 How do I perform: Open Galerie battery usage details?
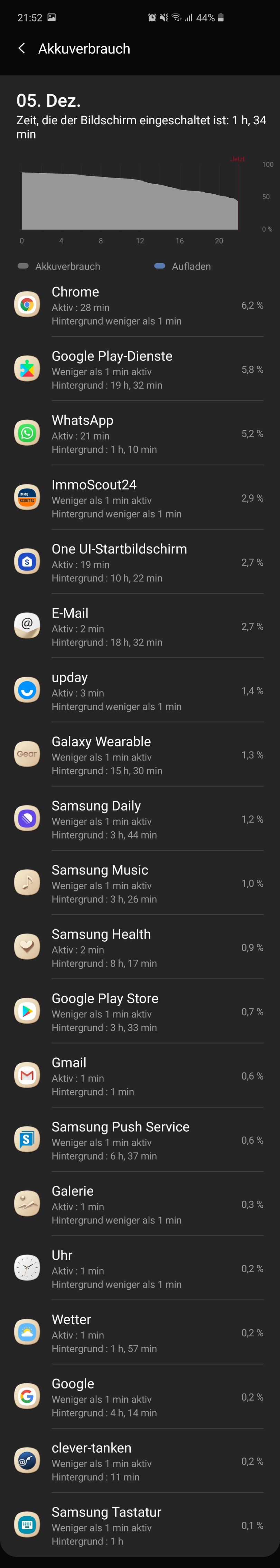coord(140,1204)
